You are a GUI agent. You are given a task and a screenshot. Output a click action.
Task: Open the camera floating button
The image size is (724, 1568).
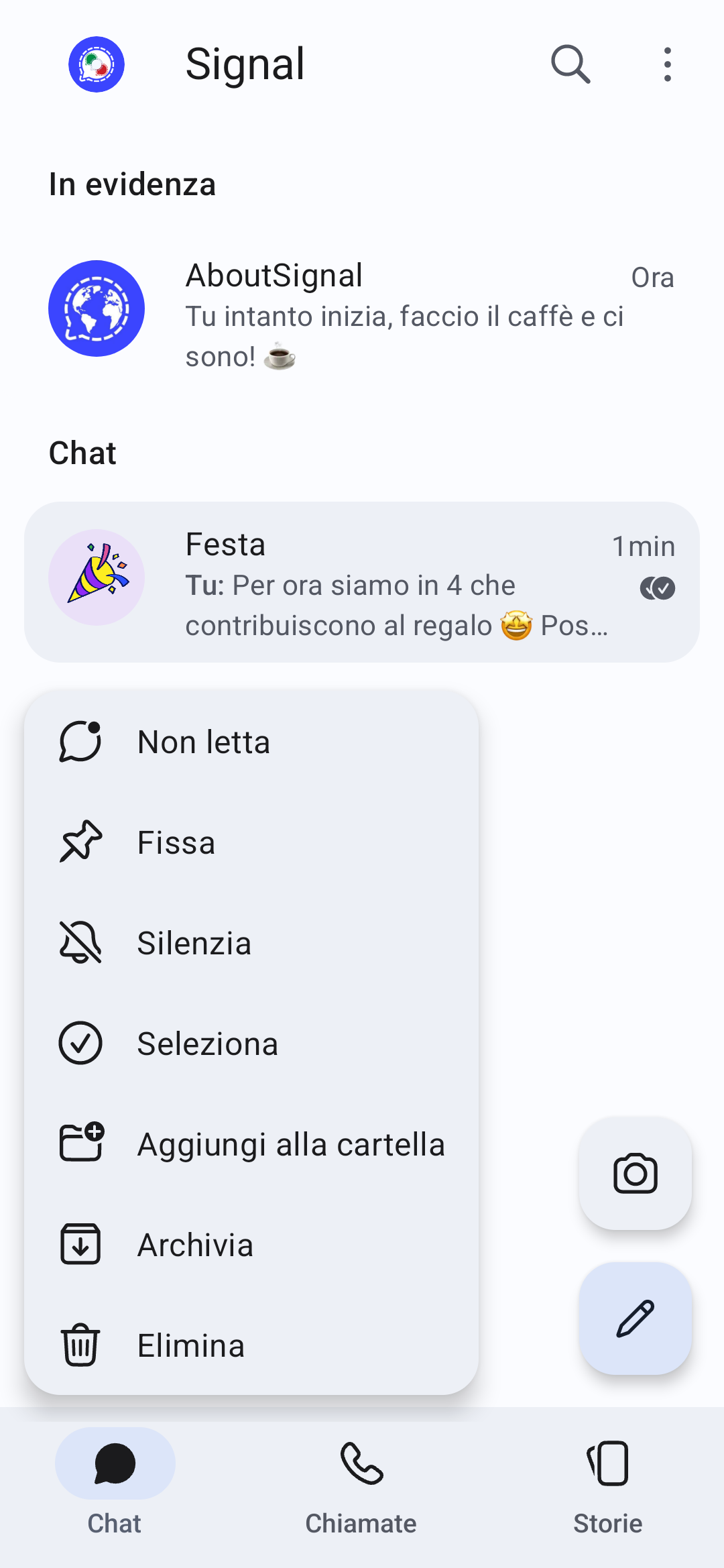pos(635,1174)
